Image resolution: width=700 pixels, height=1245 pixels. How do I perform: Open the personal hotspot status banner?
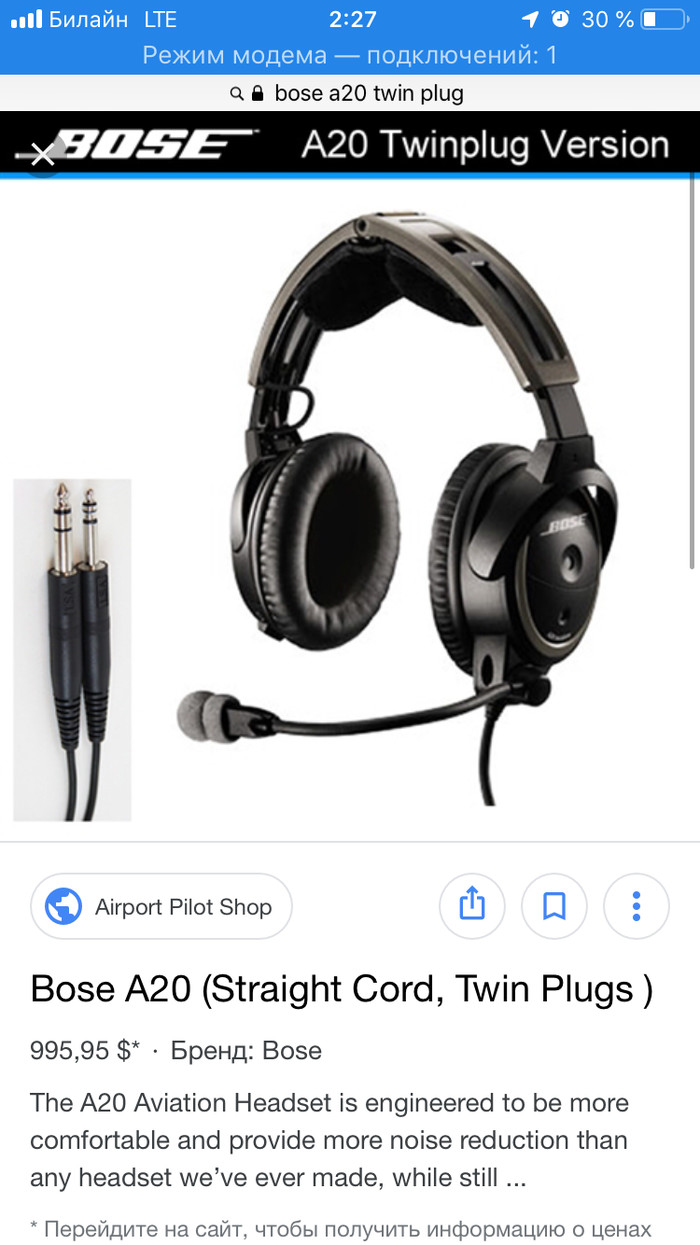click(350, 55)
